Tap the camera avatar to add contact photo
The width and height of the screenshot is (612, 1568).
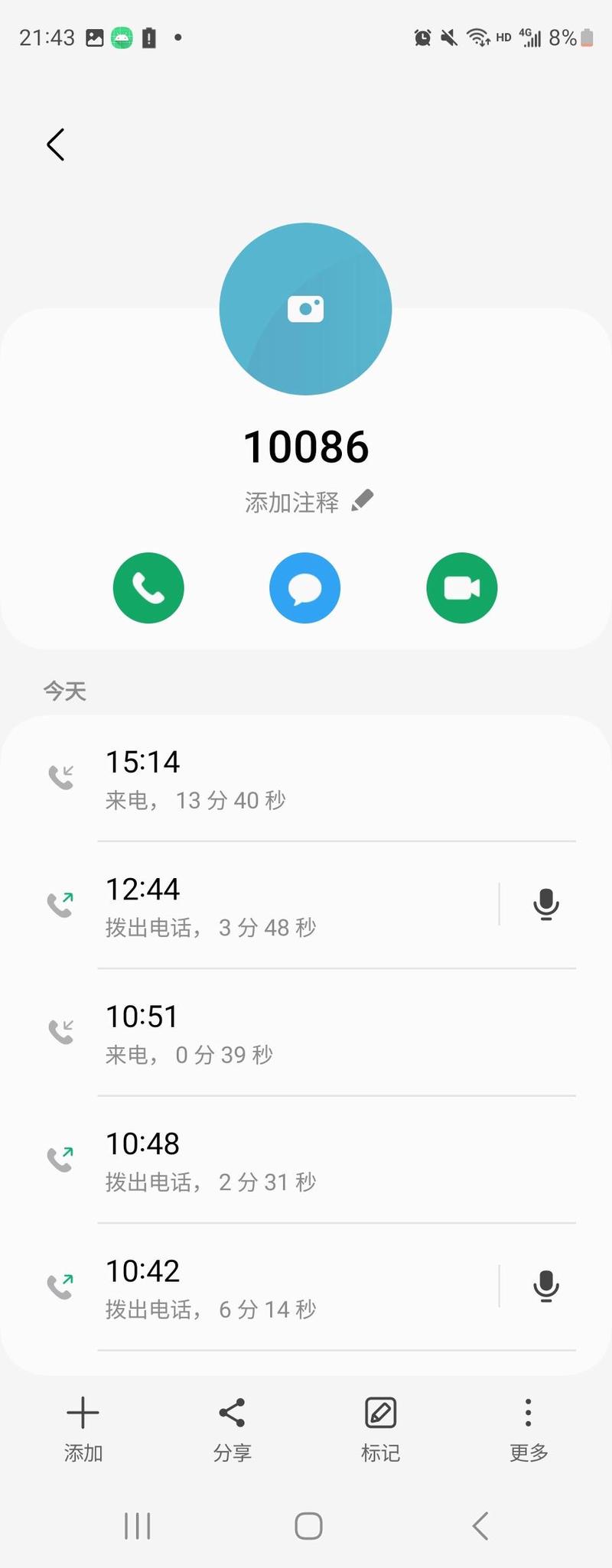tap(305, 308)
